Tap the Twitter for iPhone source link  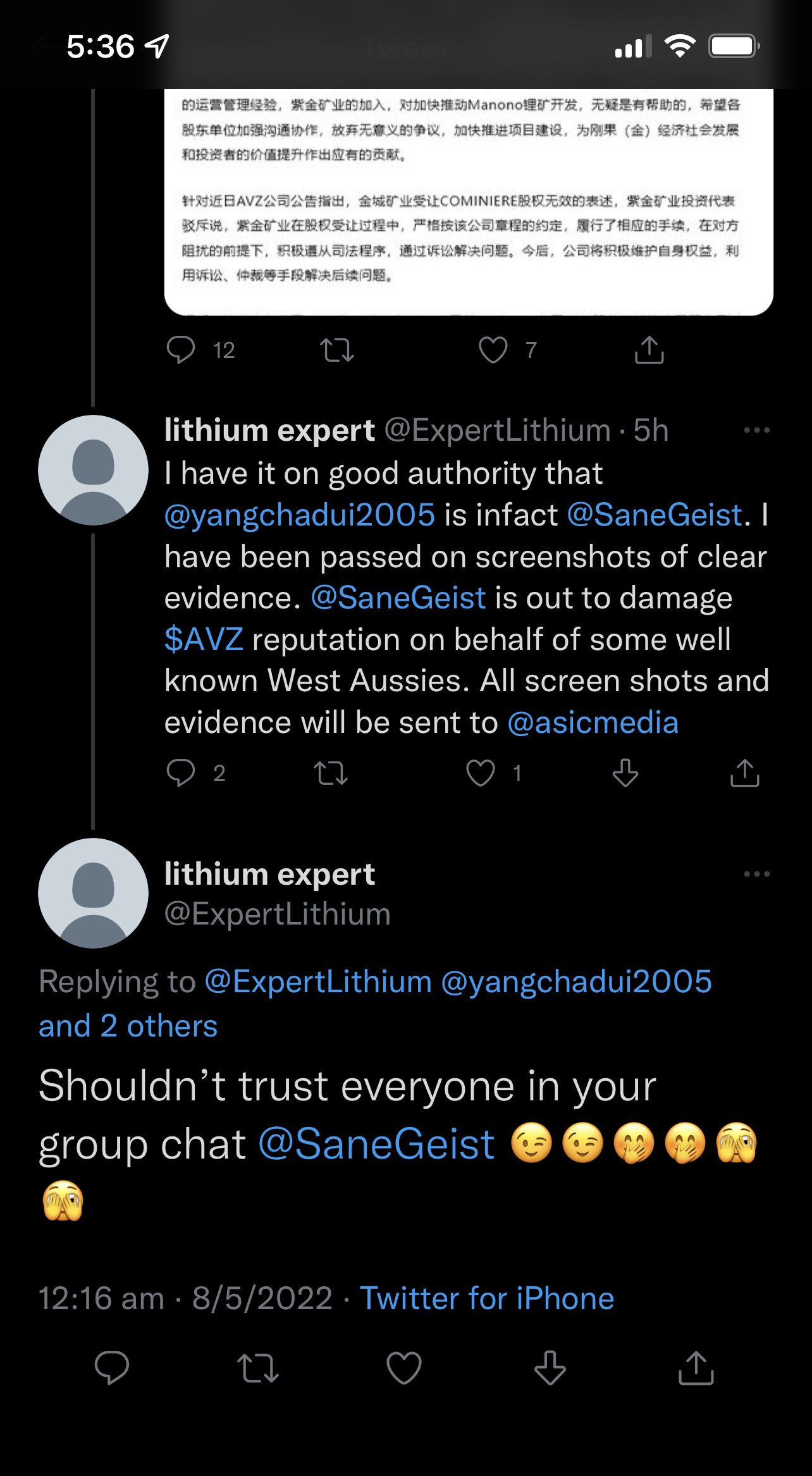pos(487,1298)
